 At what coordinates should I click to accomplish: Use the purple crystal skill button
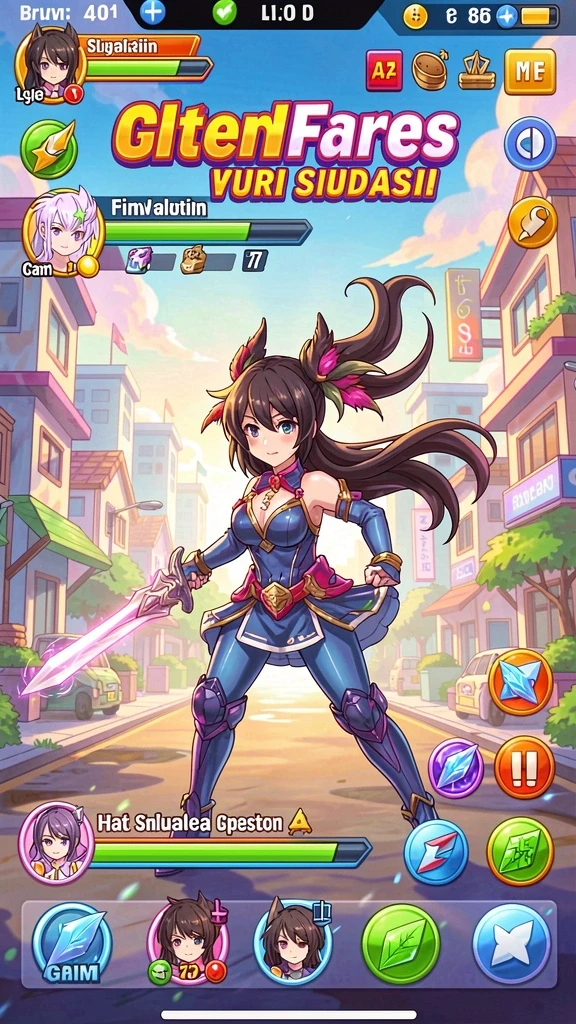[x=456, y=768]
